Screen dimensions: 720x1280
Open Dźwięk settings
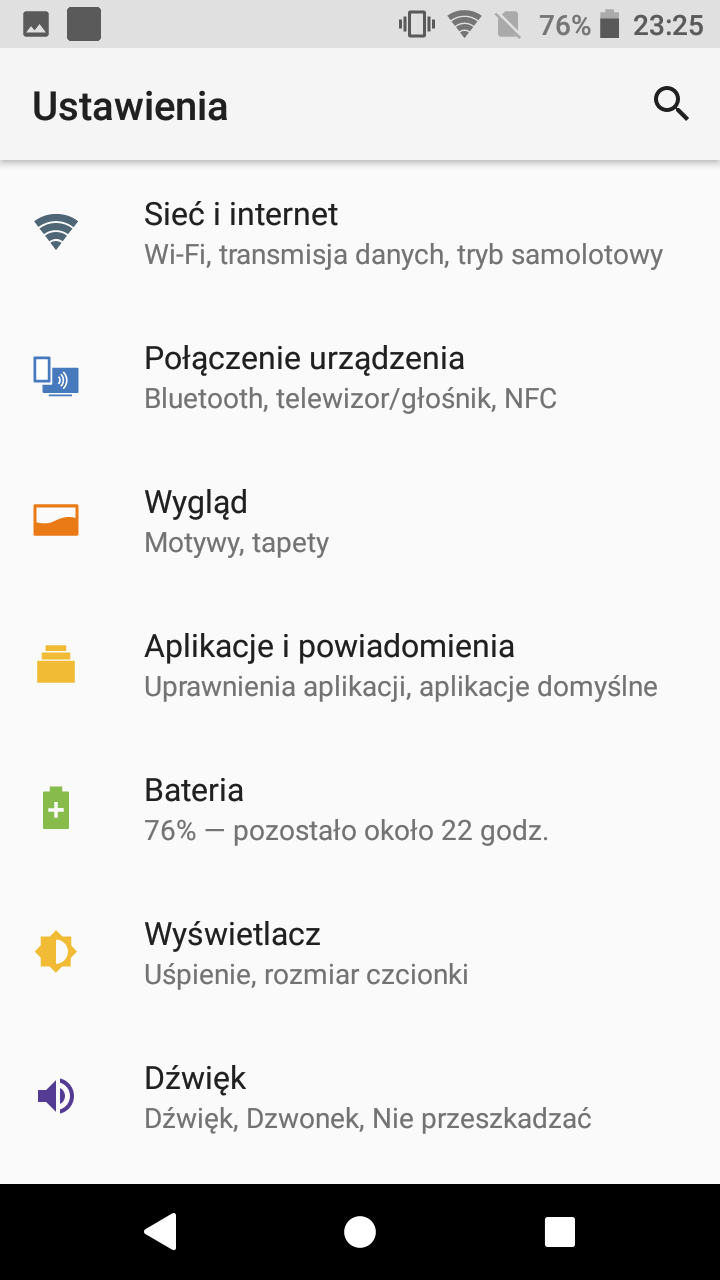360,1097
